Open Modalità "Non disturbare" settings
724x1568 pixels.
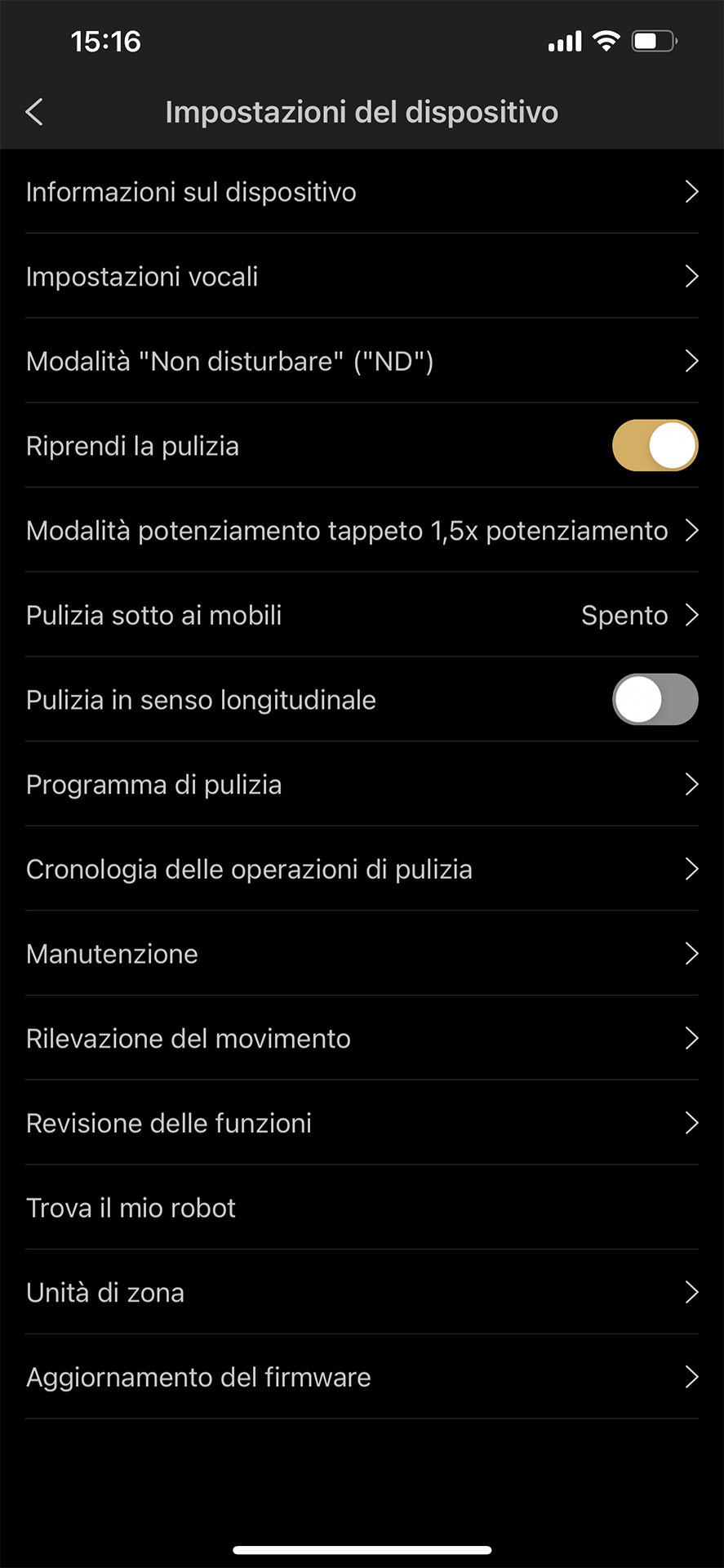tap(362, 361)
